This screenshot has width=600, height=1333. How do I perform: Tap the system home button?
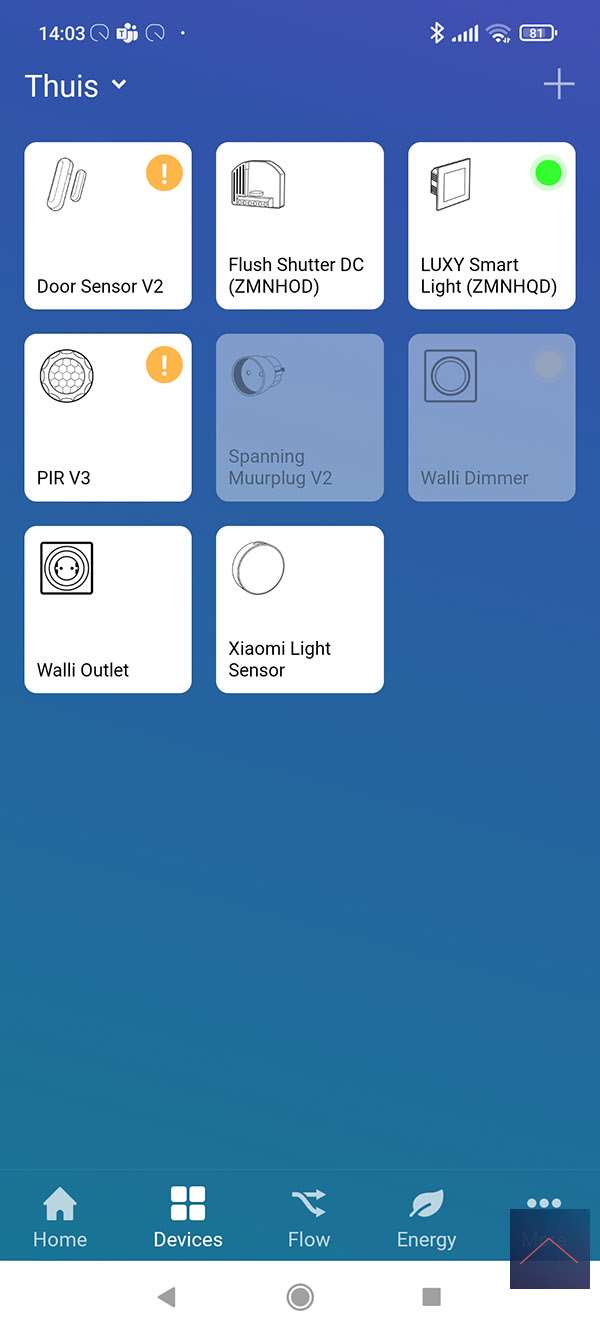[300, 1297]
